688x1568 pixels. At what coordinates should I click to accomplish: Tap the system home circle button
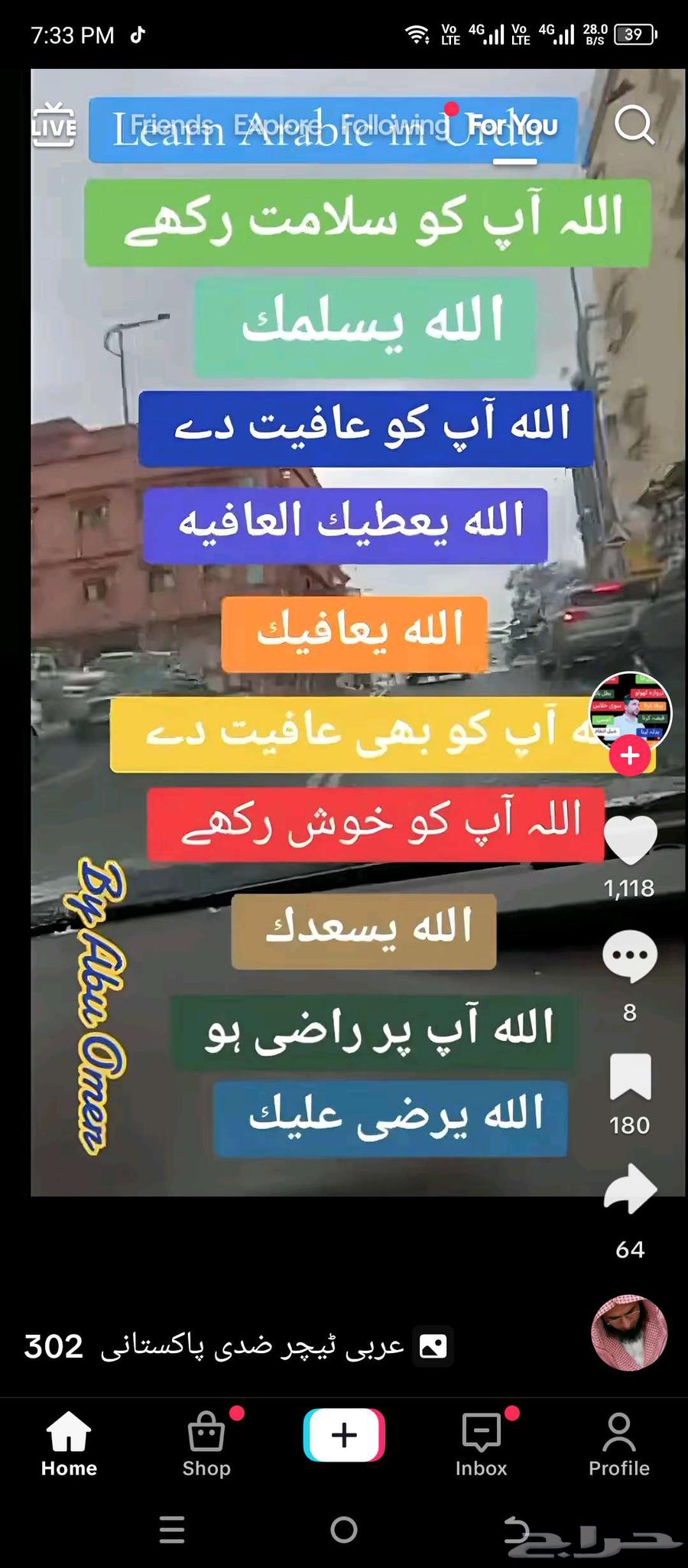tap(344, 1530)
